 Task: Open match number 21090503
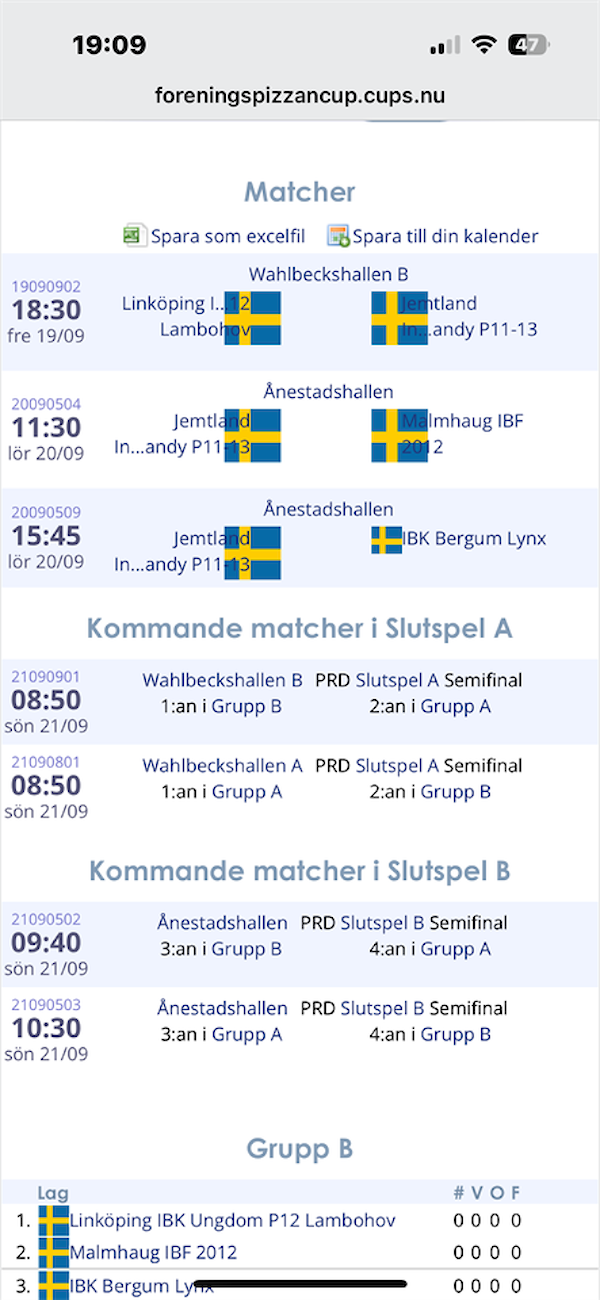point(46,1005)
